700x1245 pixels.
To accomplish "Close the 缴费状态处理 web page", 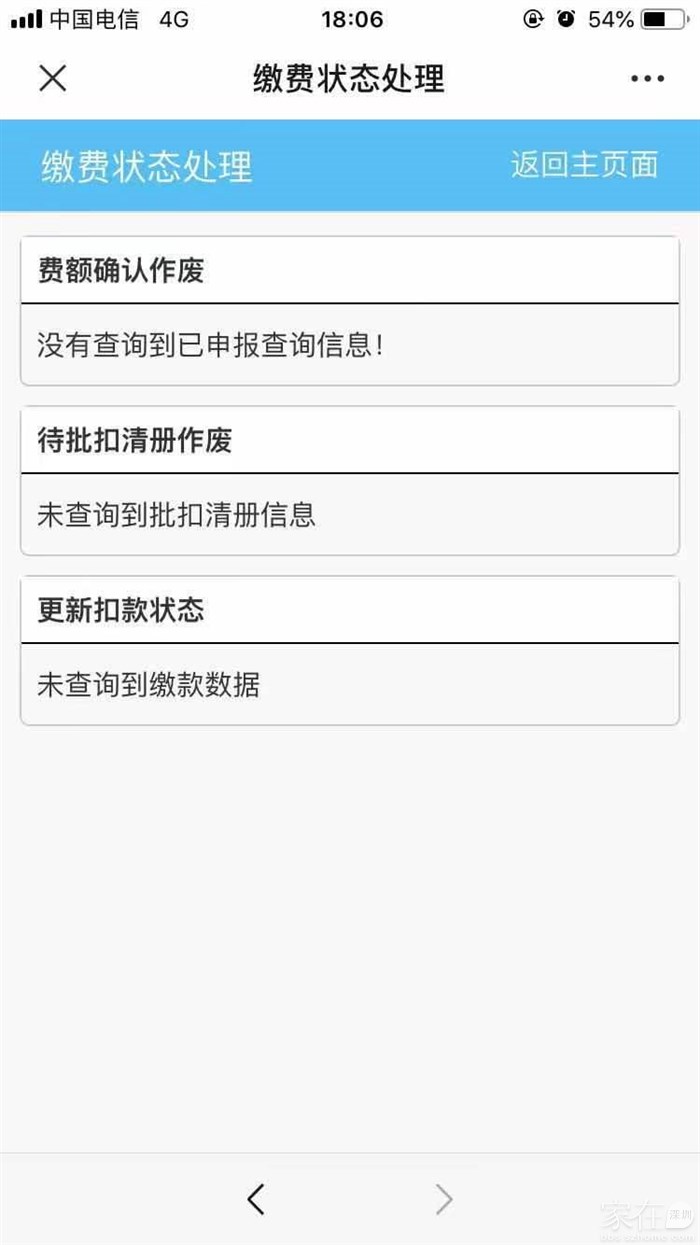I will (x=52, y=78).
